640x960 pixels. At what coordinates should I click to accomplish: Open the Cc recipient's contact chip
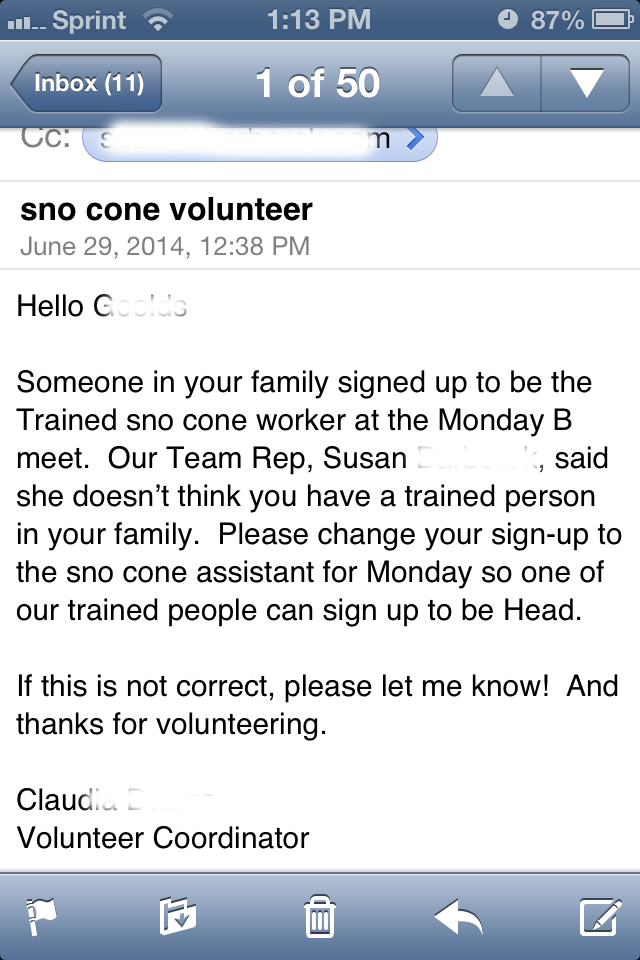pyautogui.click(x=259, y=140)
